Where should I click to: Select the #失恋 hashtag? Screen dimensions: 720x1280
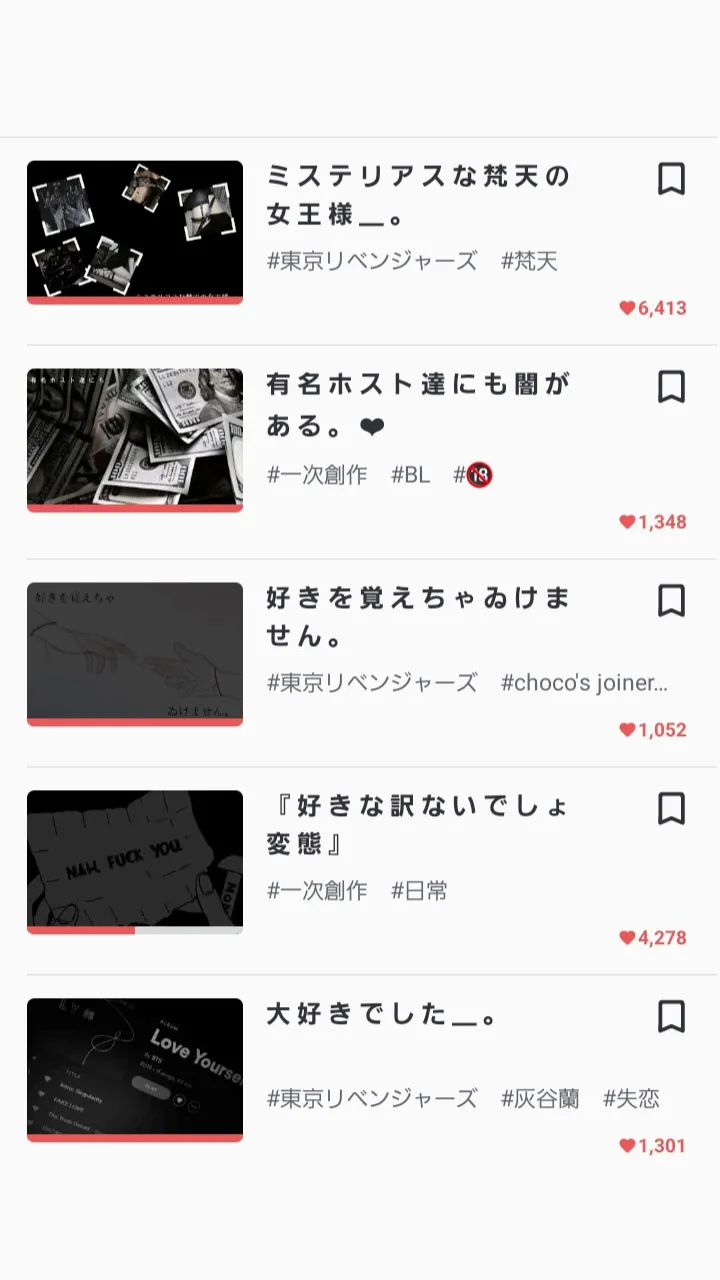631,1099
